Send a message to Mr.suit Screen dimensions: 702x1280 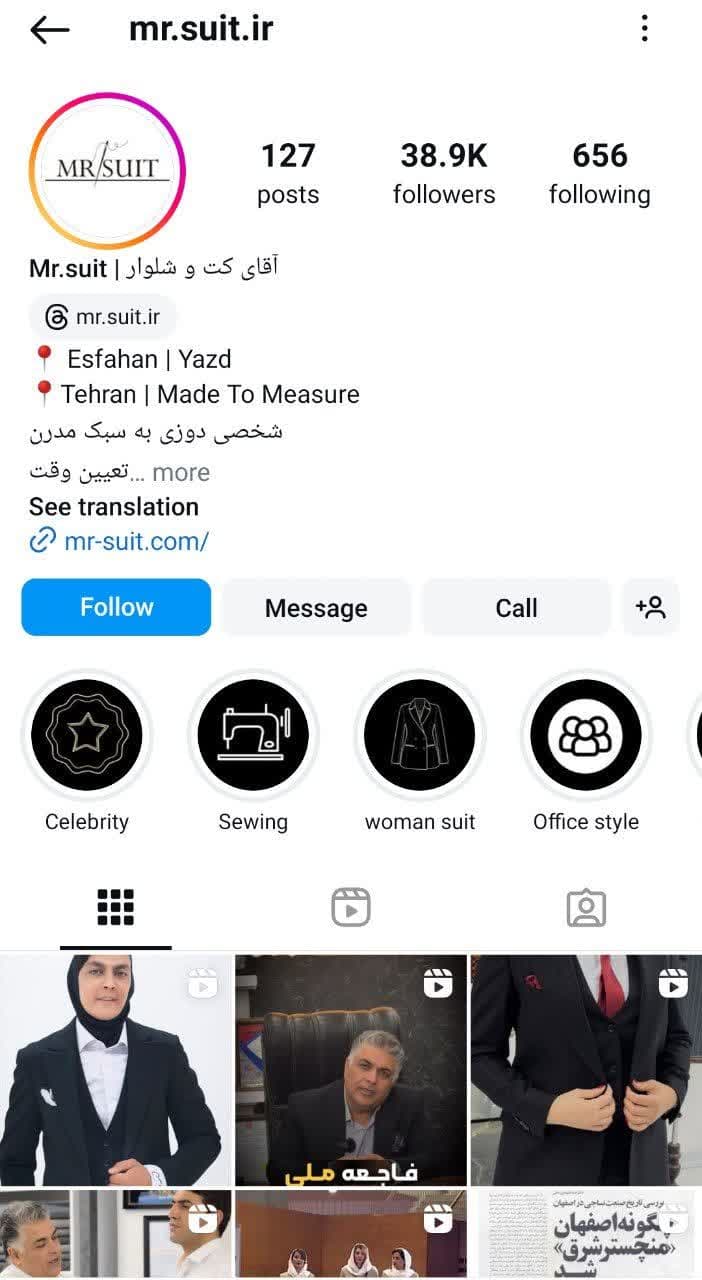316,607
